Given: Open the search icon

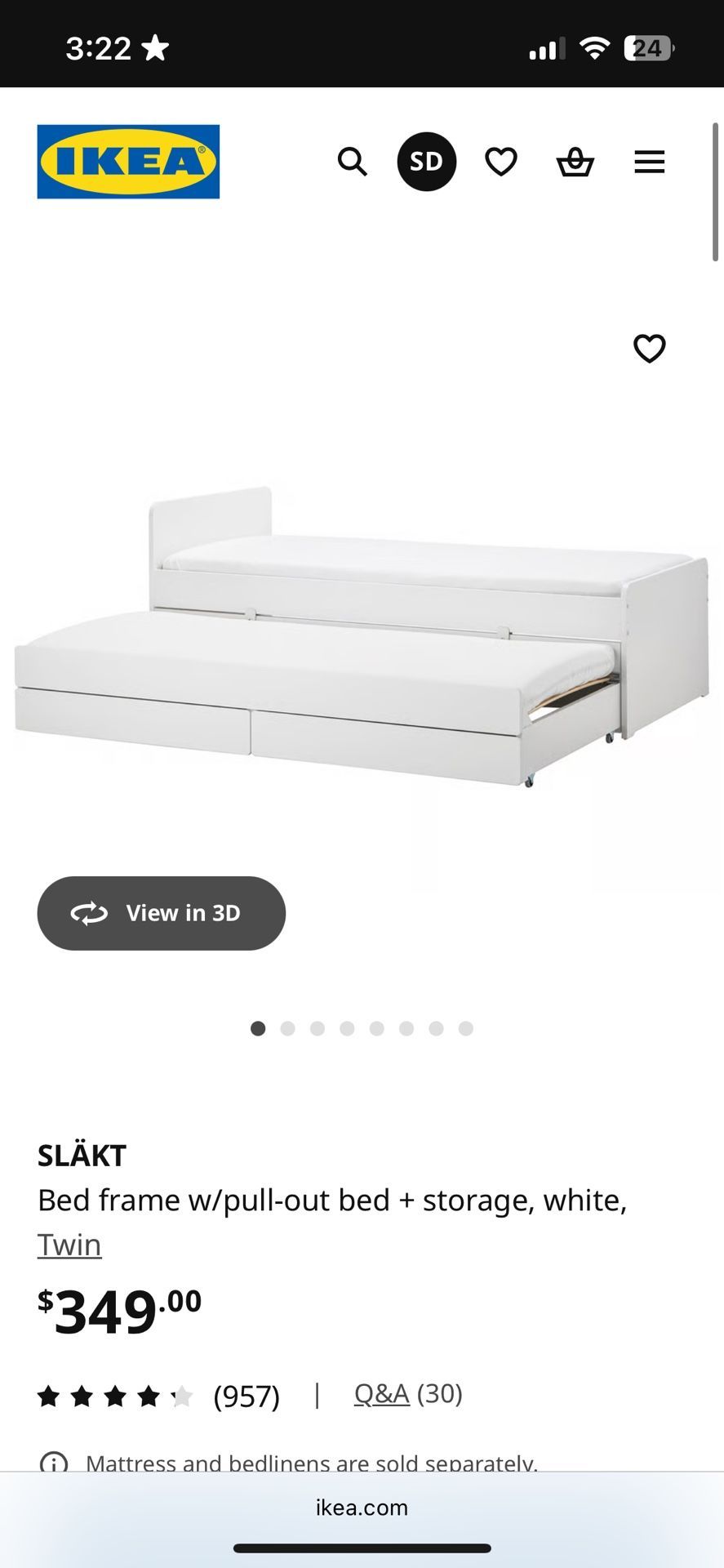Looking at the screenshot, I should pos(353,161).
